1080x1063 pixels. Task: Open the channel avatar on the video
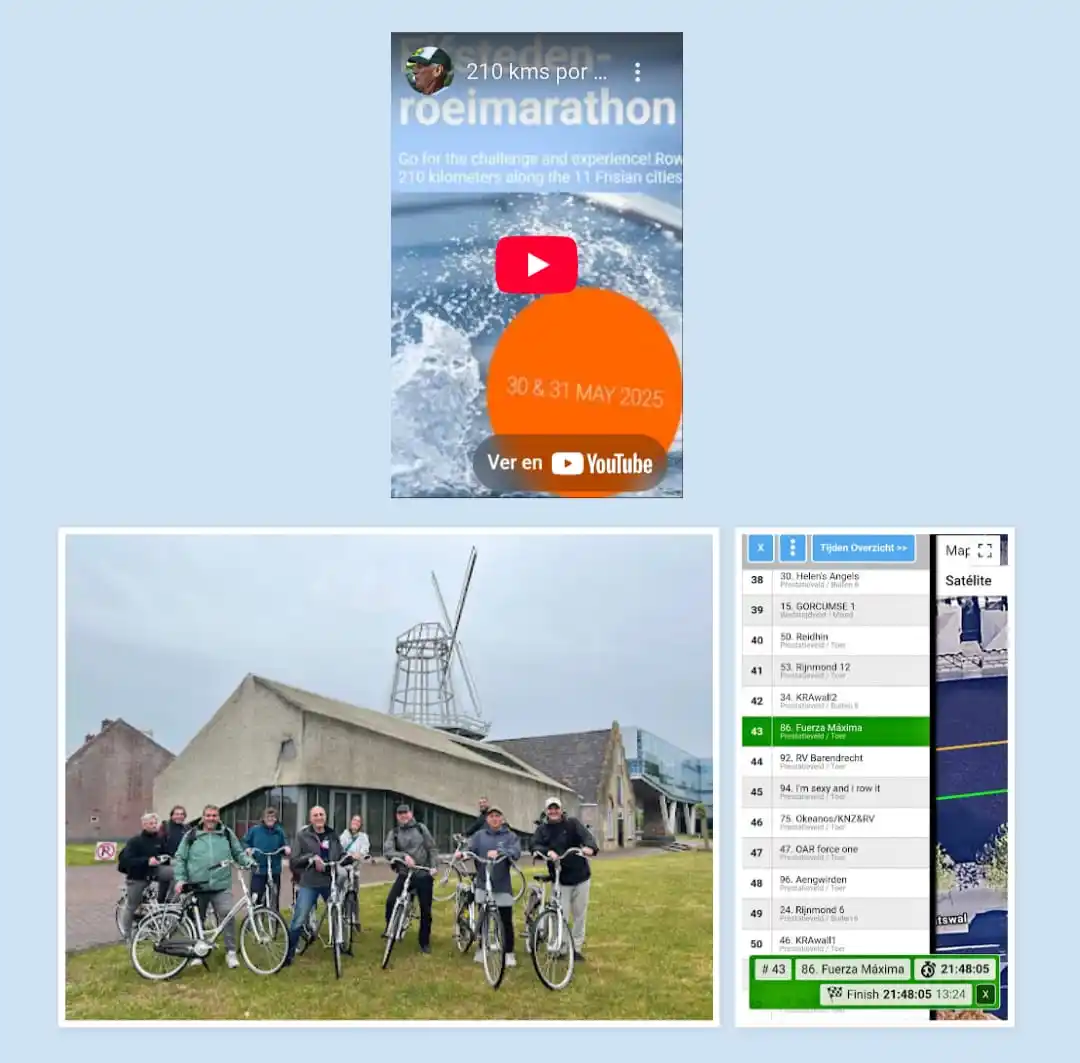(428, 71)
